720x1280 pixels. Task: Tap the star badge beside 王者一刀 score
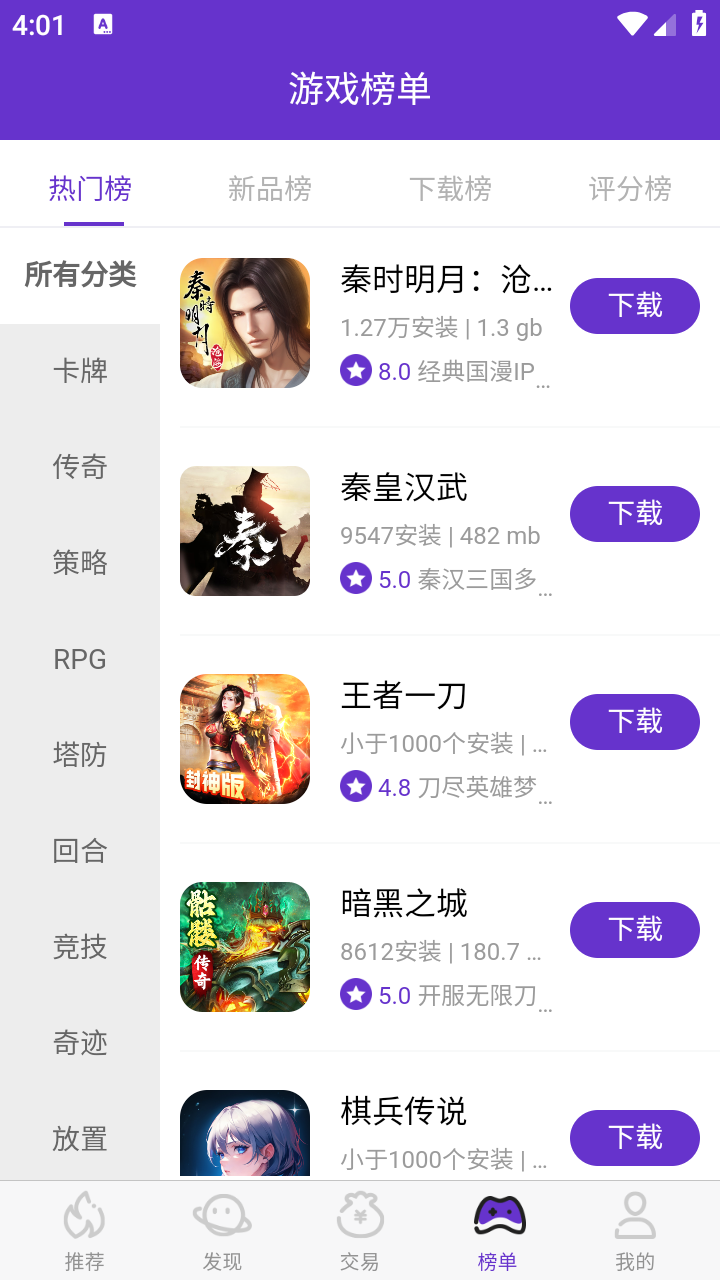pyautogui.click(x=356, y=786)
